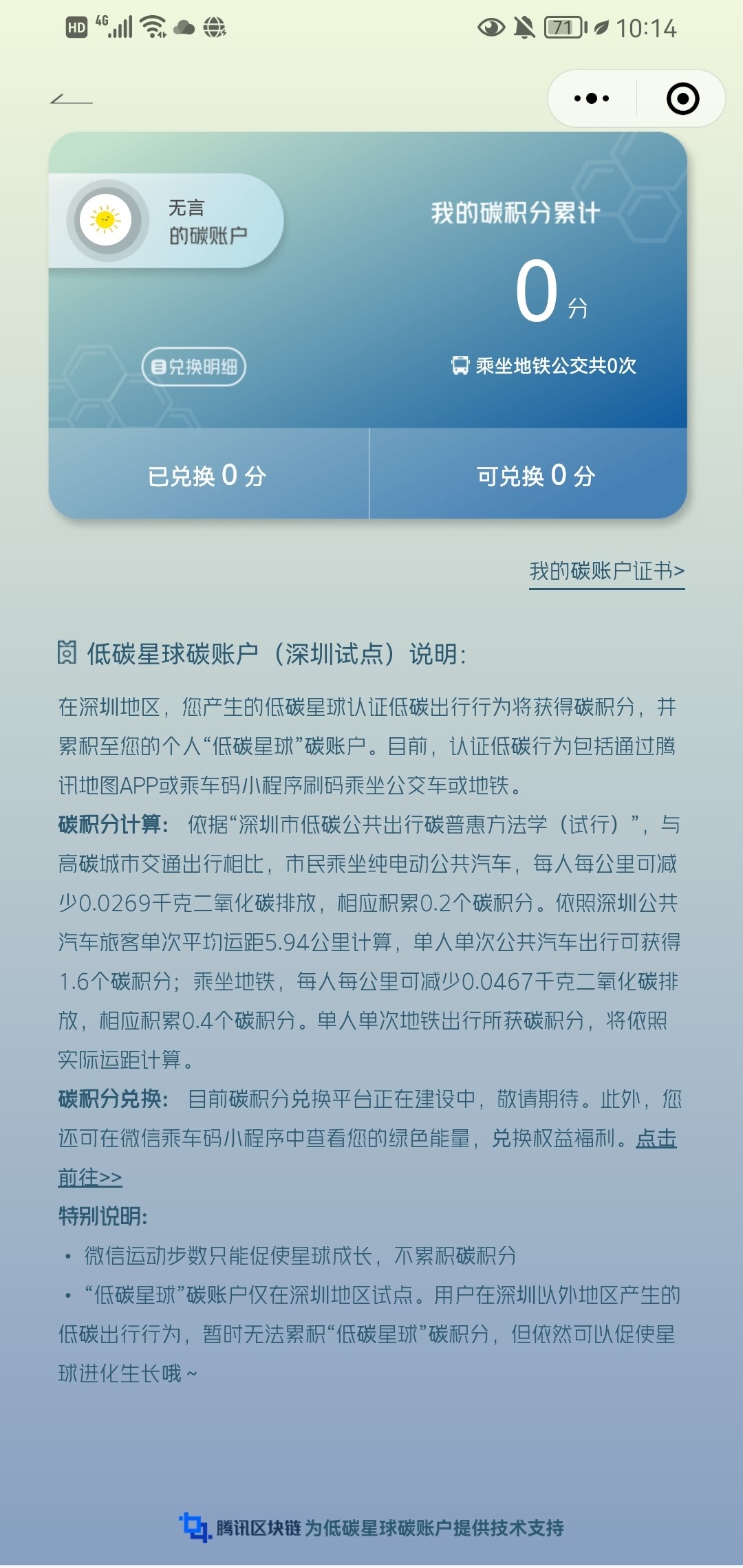Open 兑换明细 exchange details
The width and height of the screenshot is (743, 1568).
click(x=194, y=367)
